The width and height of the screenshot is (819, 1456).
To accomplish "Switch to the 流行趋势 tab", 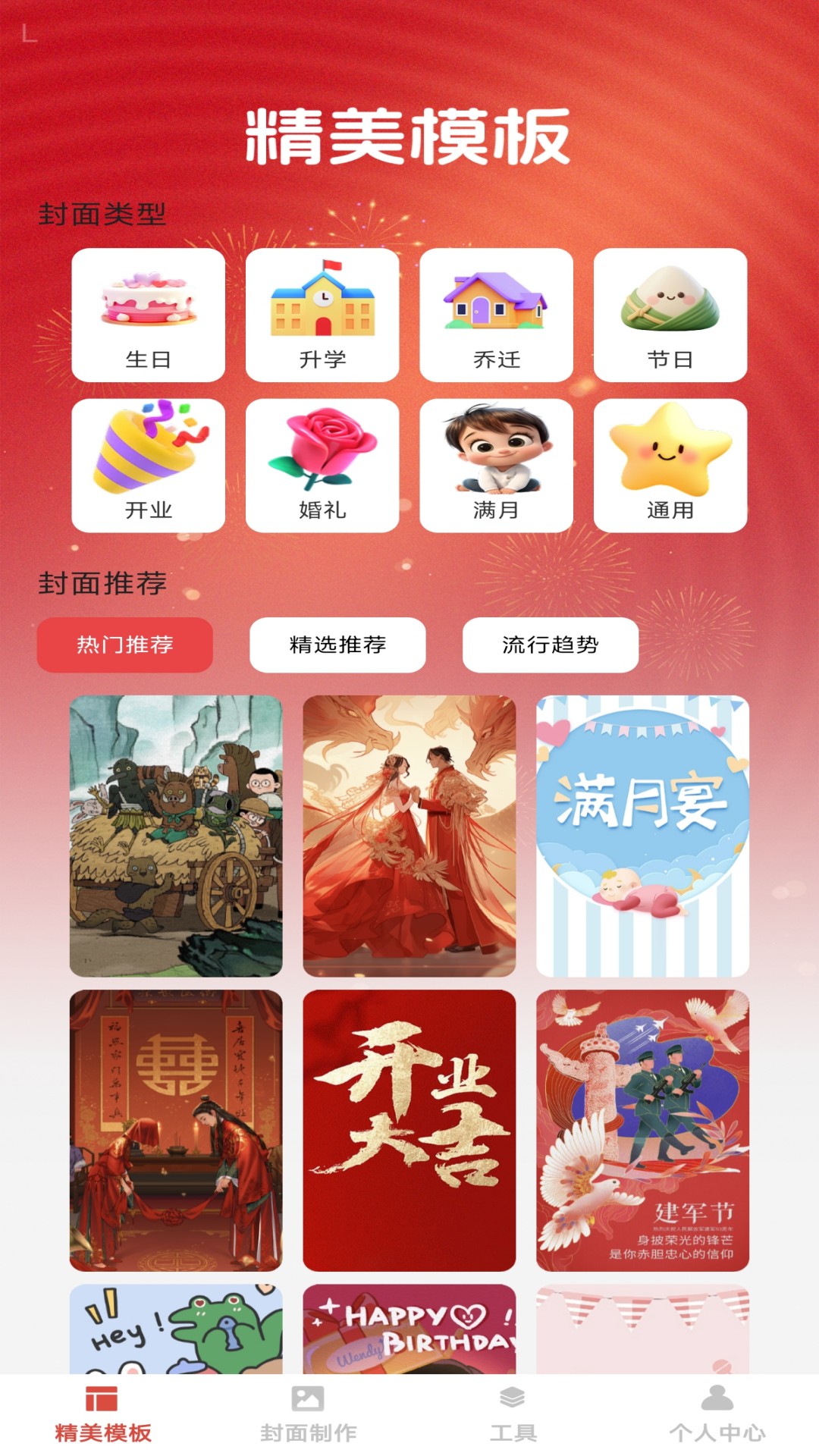I will coord(550,645).
